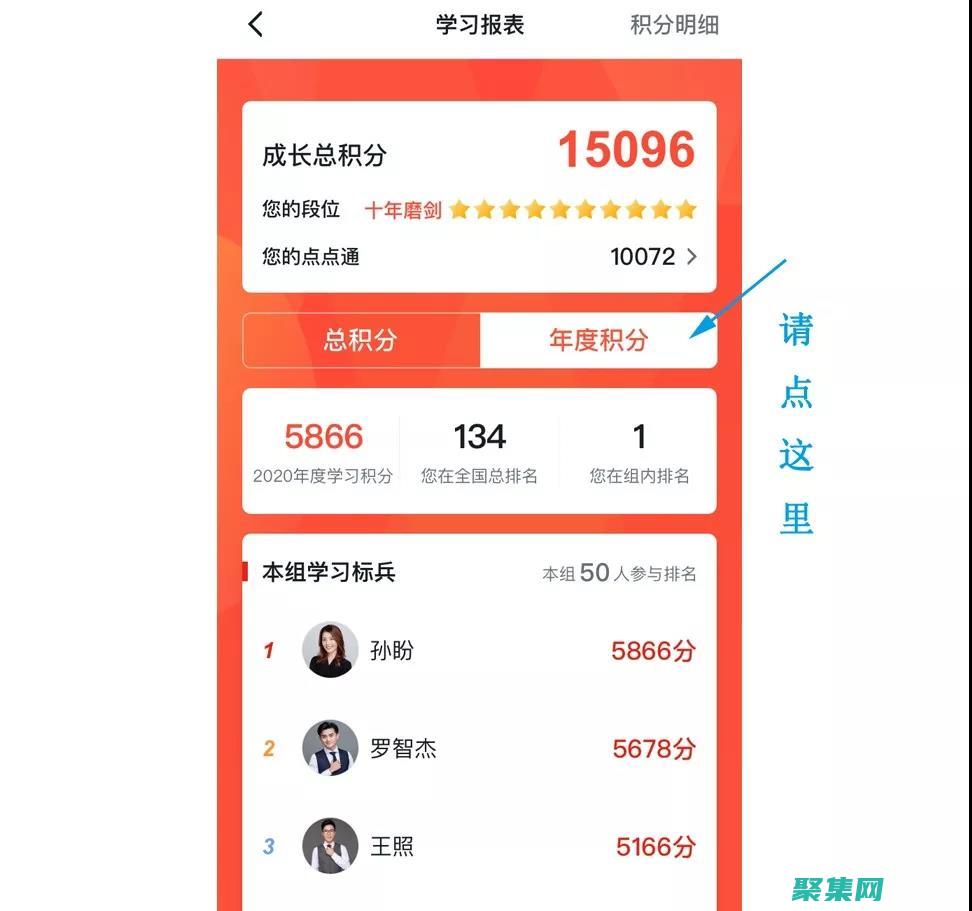Open 积分明细 in the top bar
This screenshot has width=972, height=911.
point(674,25)
